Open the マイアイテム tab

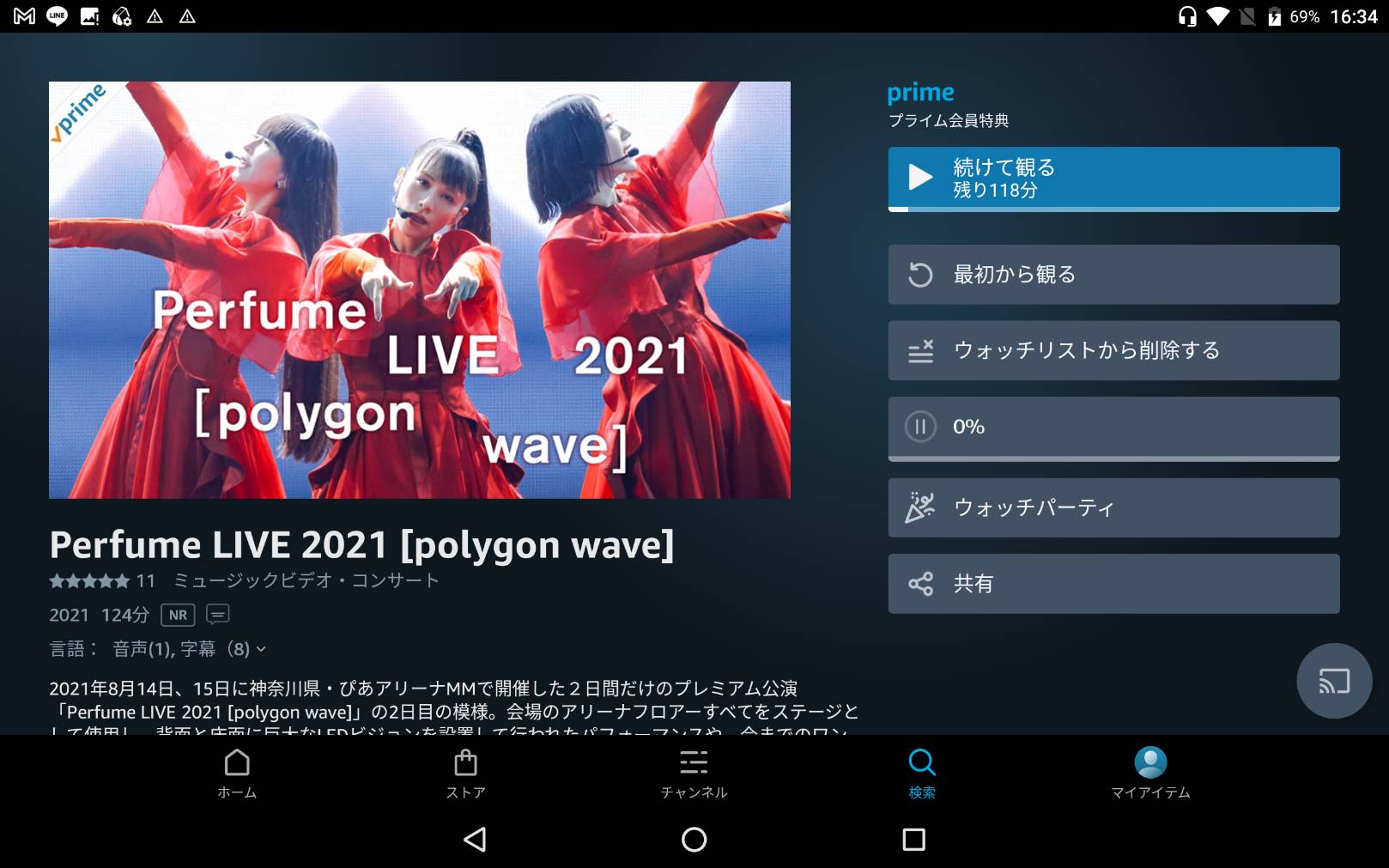(1150, 773)
